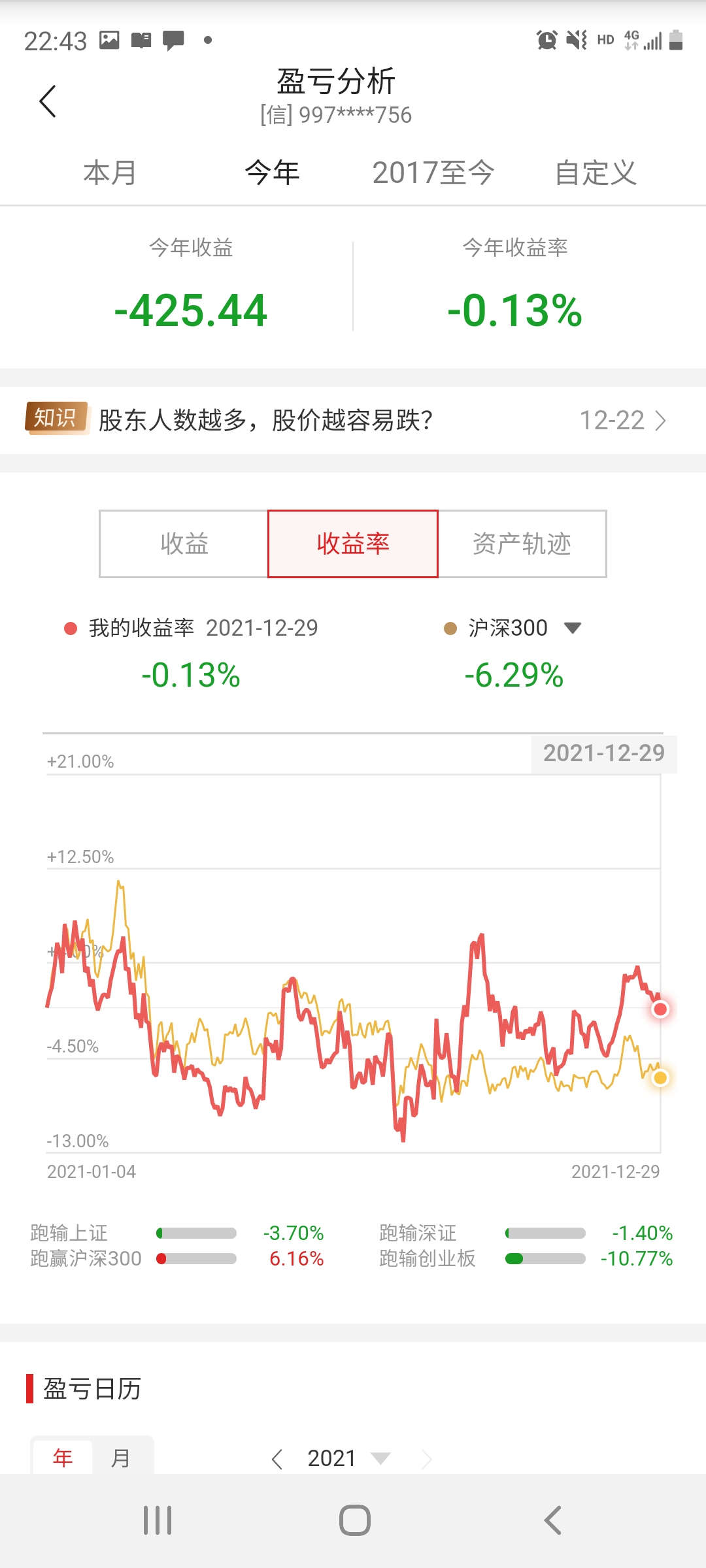This screenshot has width=706, height=1568.
Task: Open the 2021 year picker
Action: point(348,1458)
